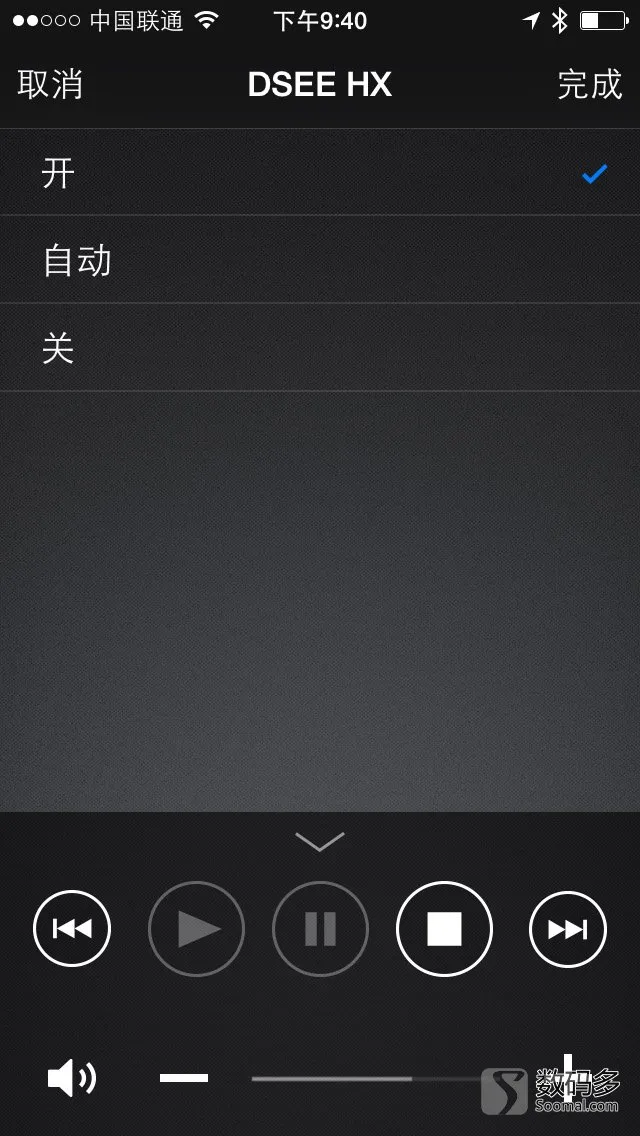
Task: Stop playback with the square button
Action: tap(444, 929)
